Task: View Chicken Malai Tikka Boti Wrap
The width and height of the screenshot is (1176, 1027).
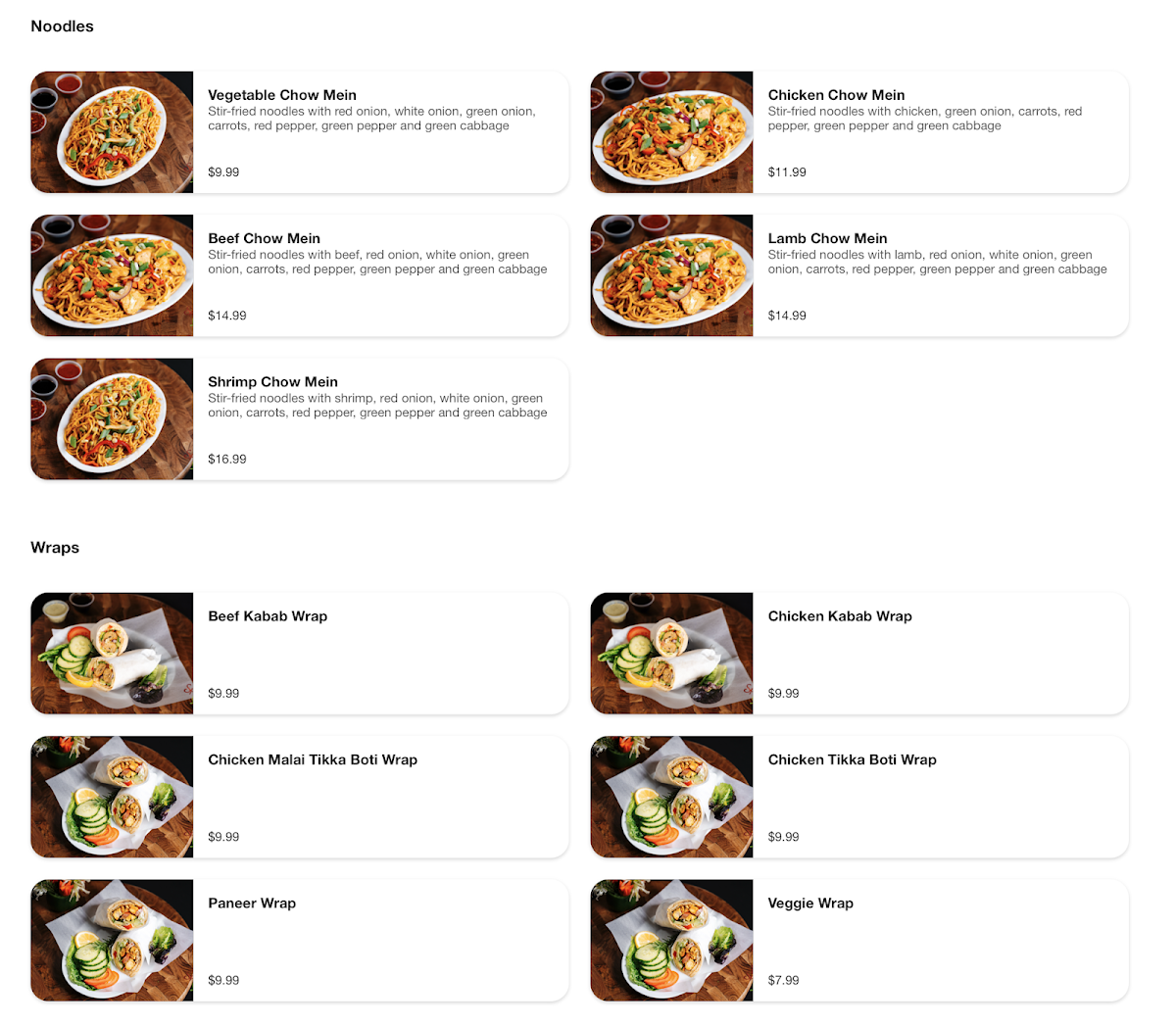Action: point(299,797)
